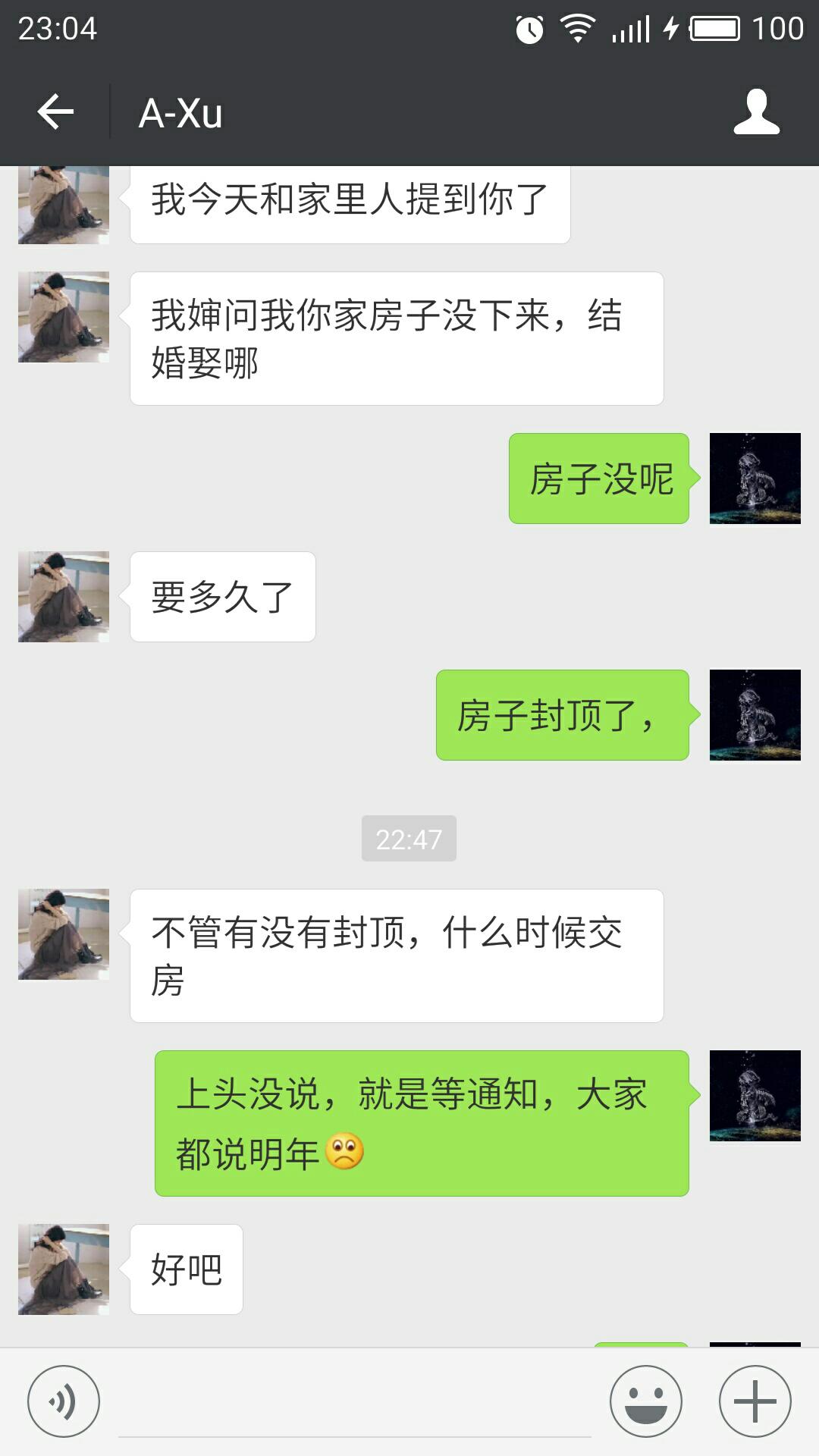Open my avatar beside 房子没呢

tap(755, 479)
